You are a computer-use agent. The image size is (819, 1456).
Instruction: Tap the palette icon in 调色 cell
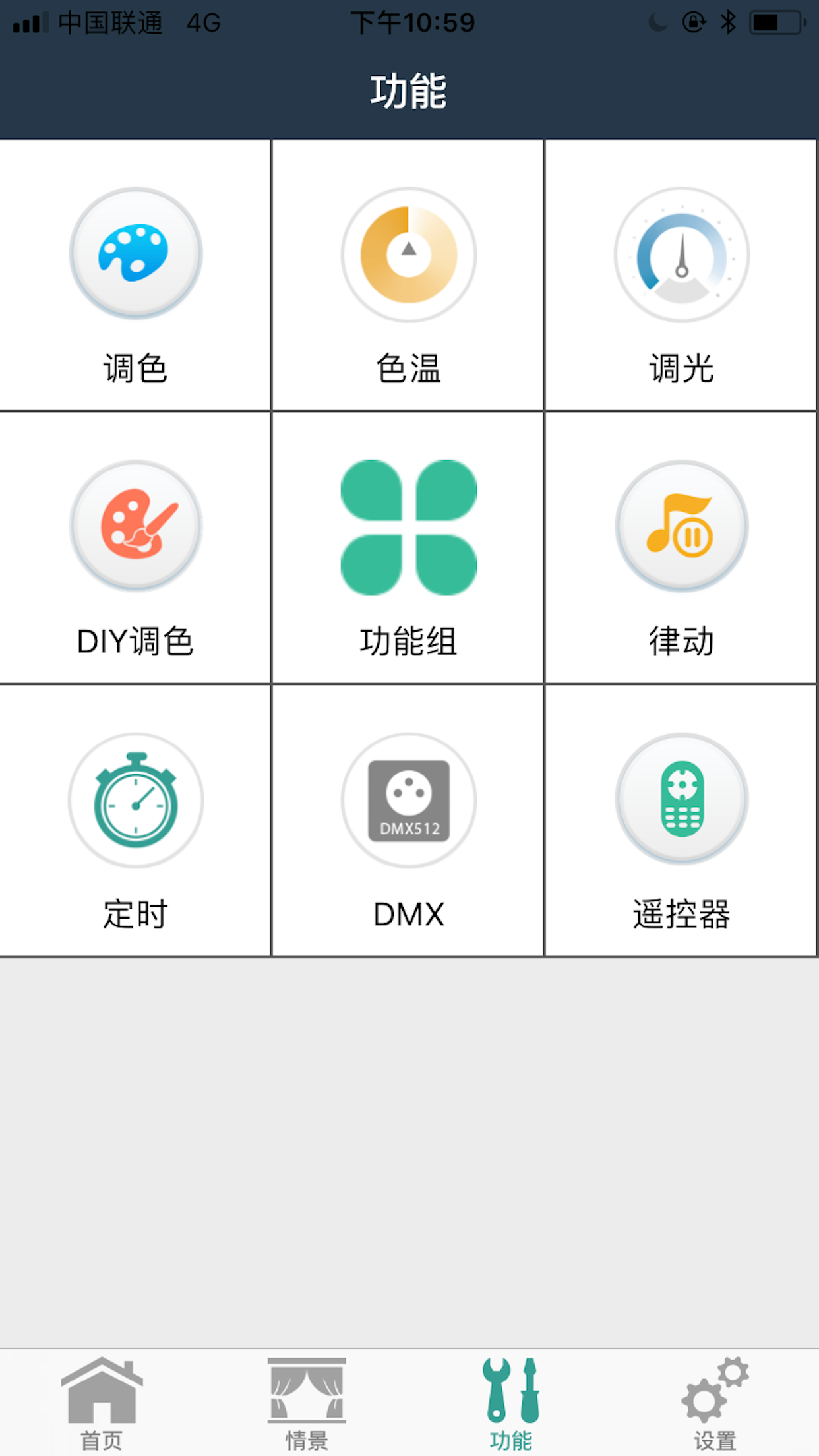(x=135, y=256)
